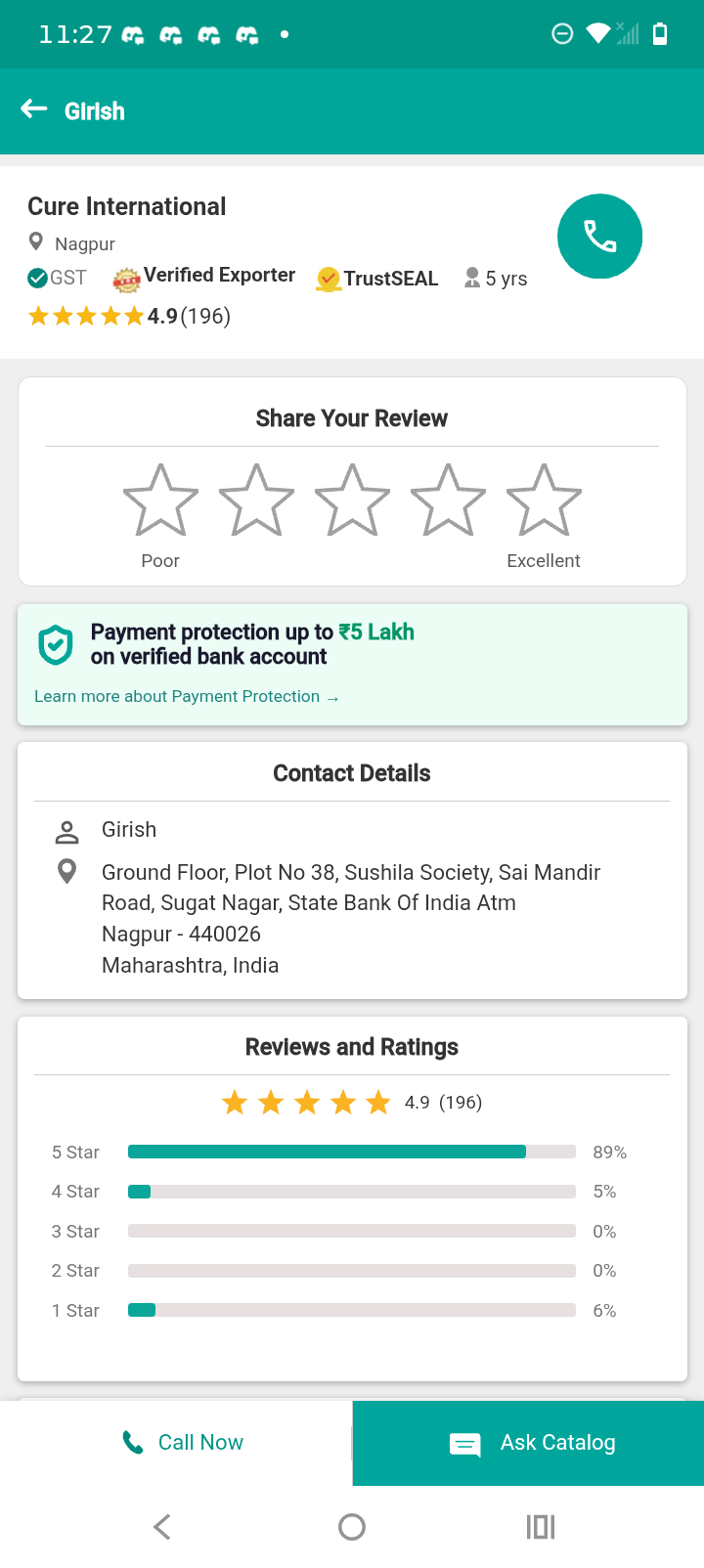Click the 4.9 (196) rating summary
This screenshot has height=1568, width=704.
click(x=130, y=316)
